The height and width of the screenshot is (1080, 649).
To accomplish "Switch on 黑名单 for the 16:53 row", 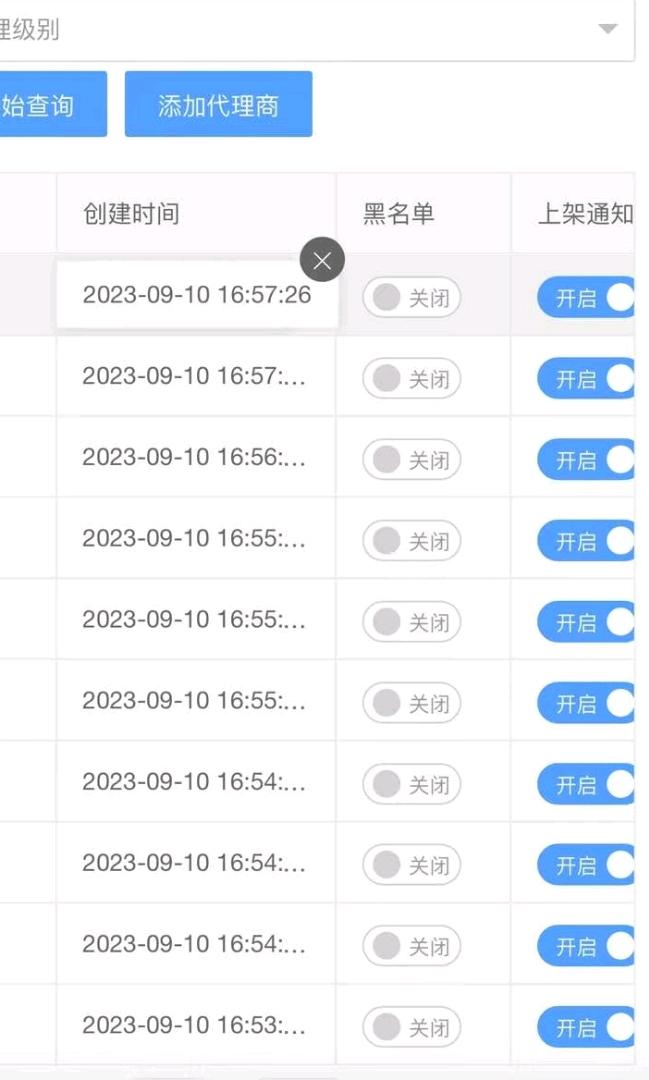I will pyautogui.click(x=411, y=1027).
